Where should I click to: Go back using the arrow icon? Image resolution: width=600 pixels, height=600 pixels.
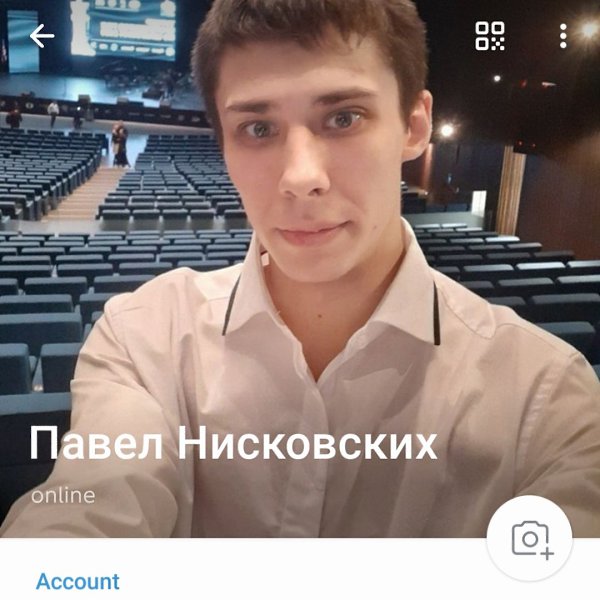[42, 36]
